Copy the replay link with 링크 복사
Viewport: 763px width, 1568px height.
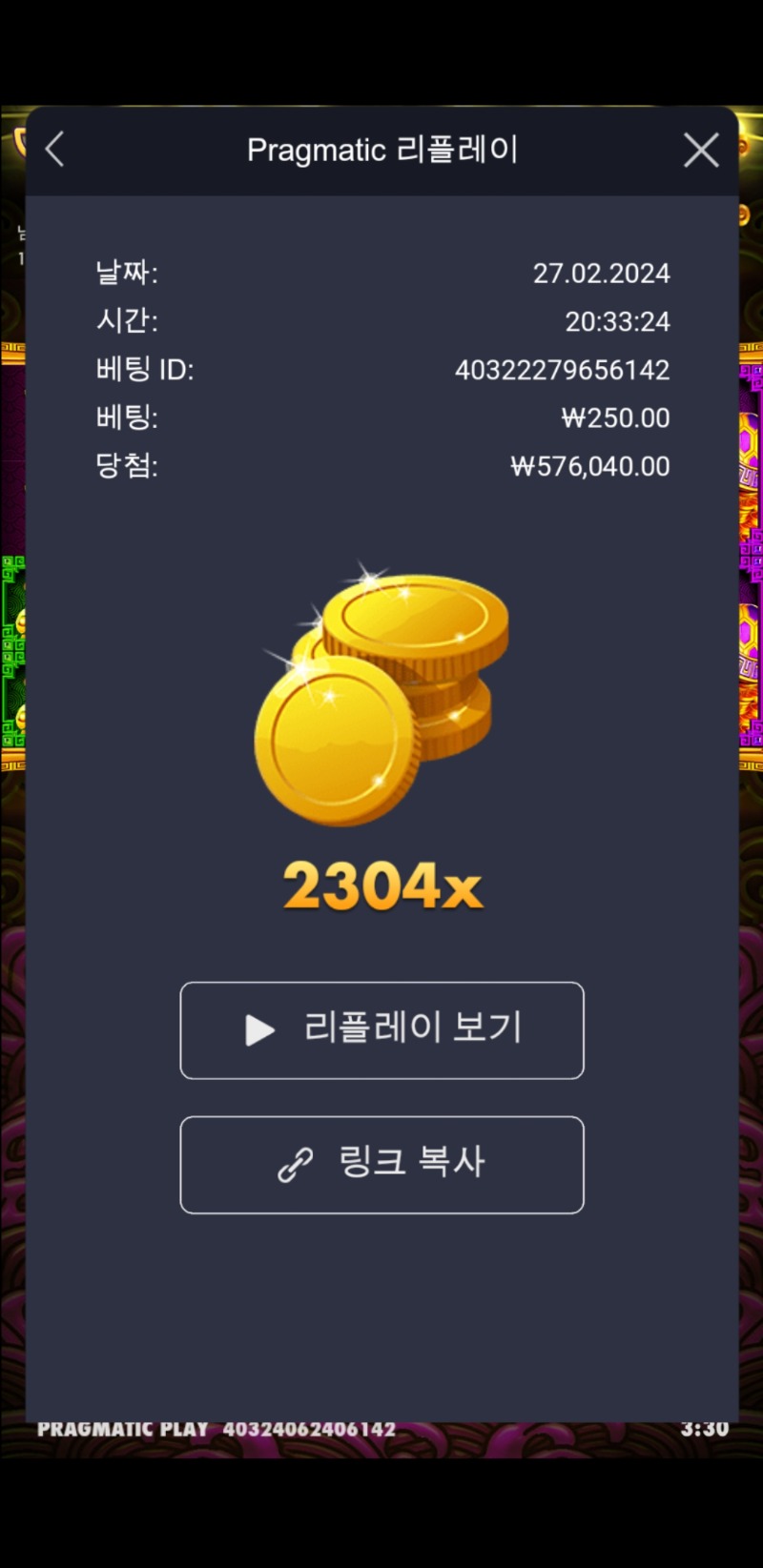click(x=381, y=1165)
